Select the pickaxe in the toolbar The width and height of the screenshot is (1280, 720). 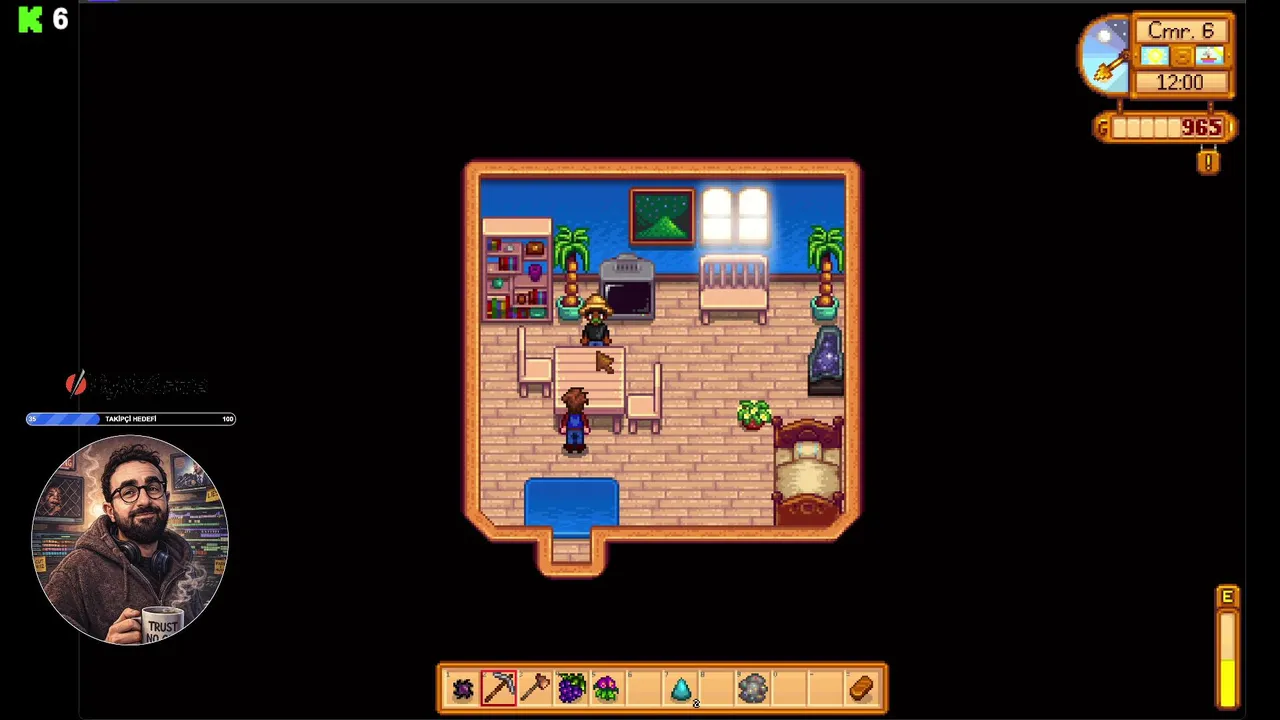coord(498,688)
